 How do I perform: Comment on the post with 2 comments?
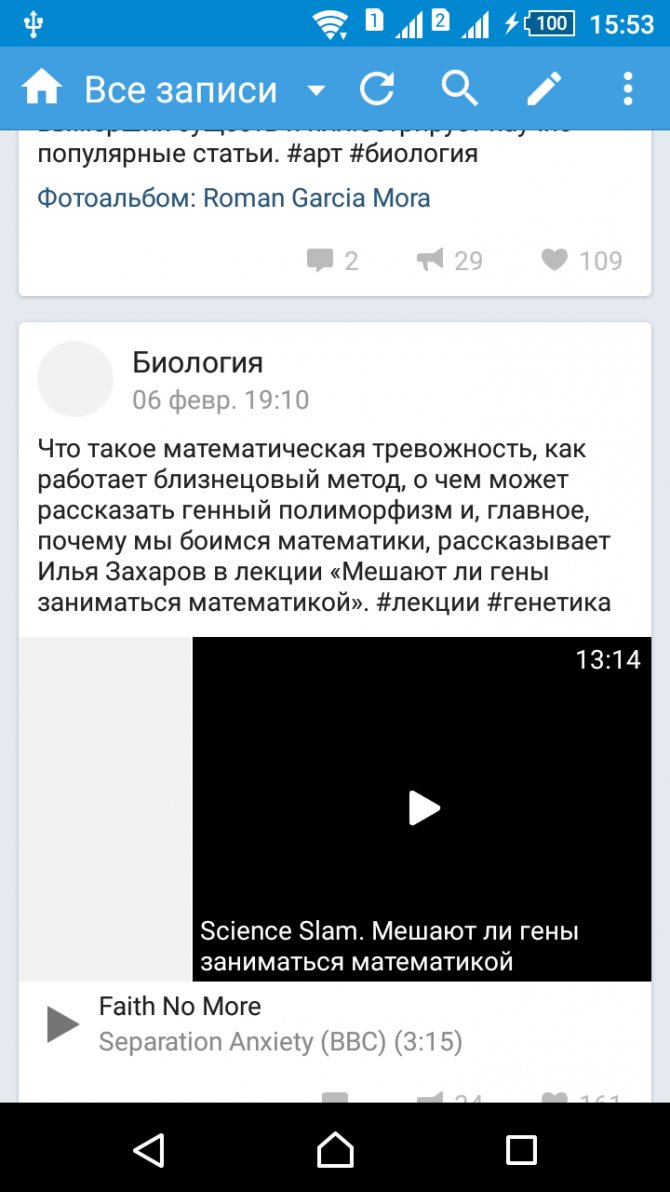[332, 261]
